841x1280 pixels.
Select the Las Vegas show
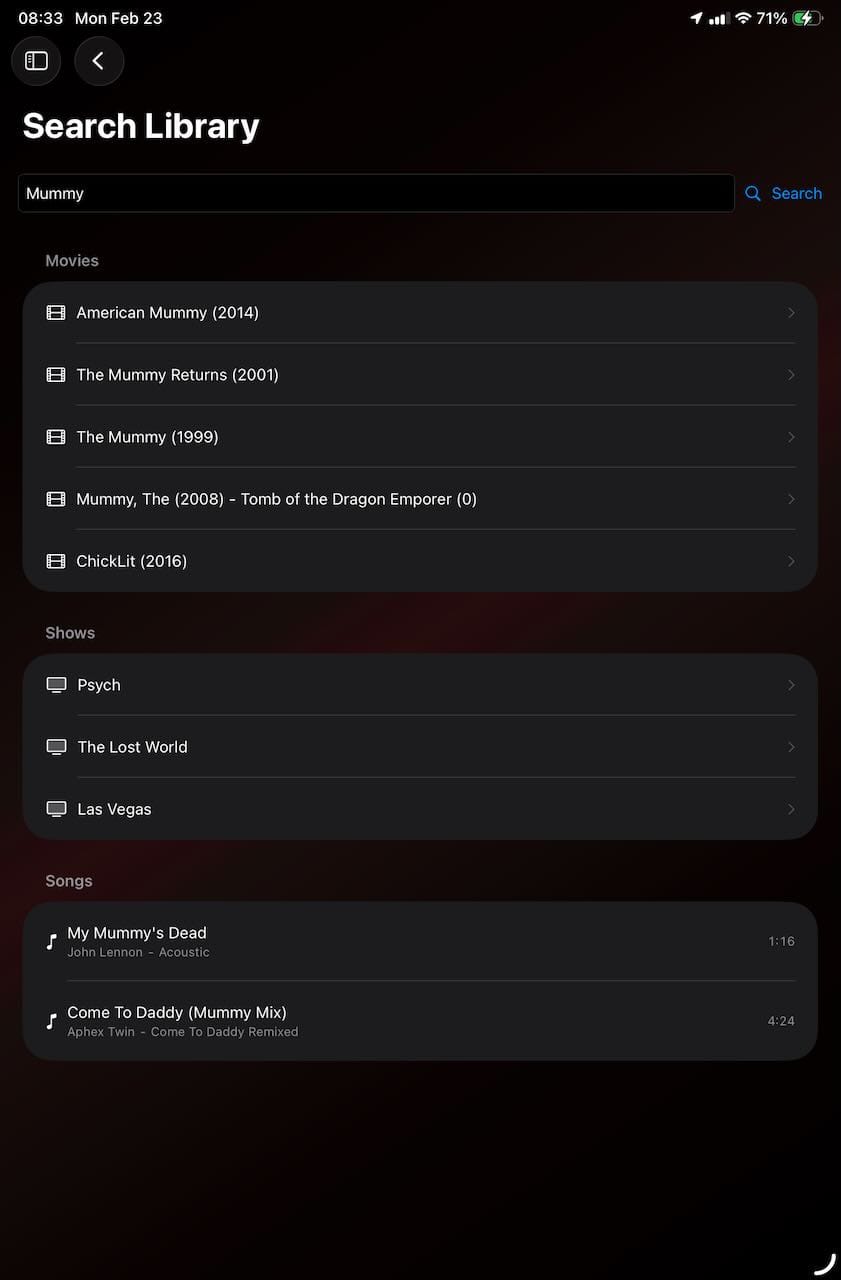tap(420, 809)
